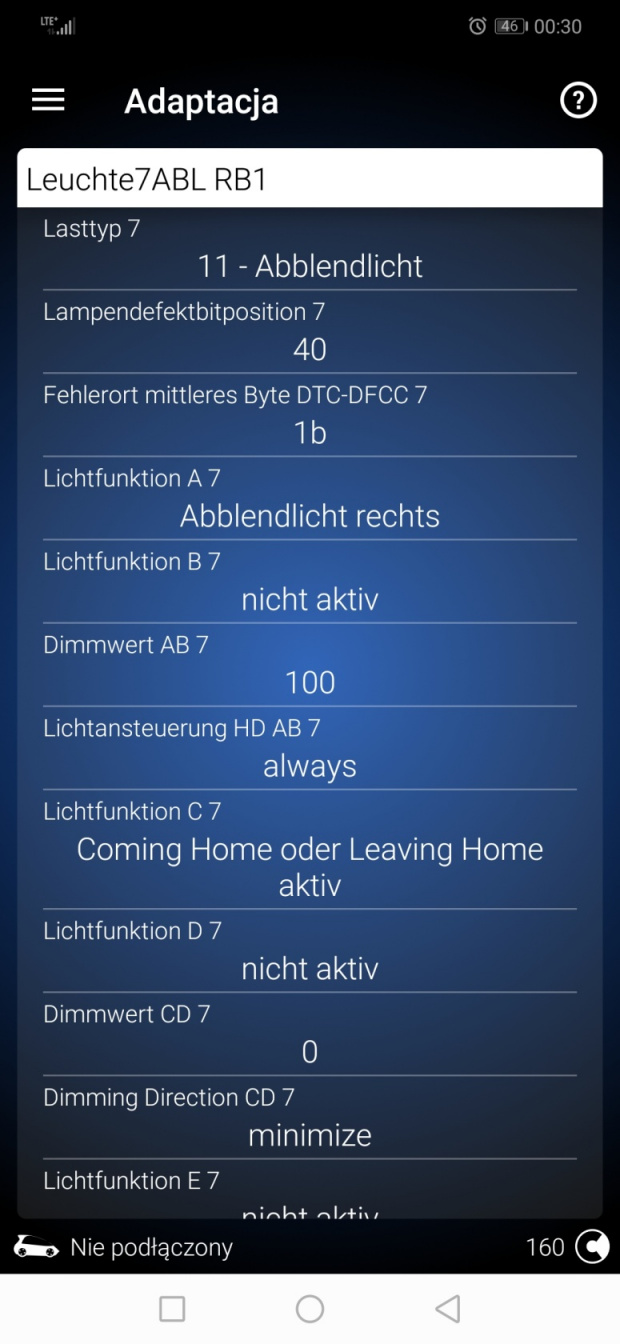Change Lichtfunktion B 7 setting
Viewport: 620px width, 1344px height.
click(310, 582)
